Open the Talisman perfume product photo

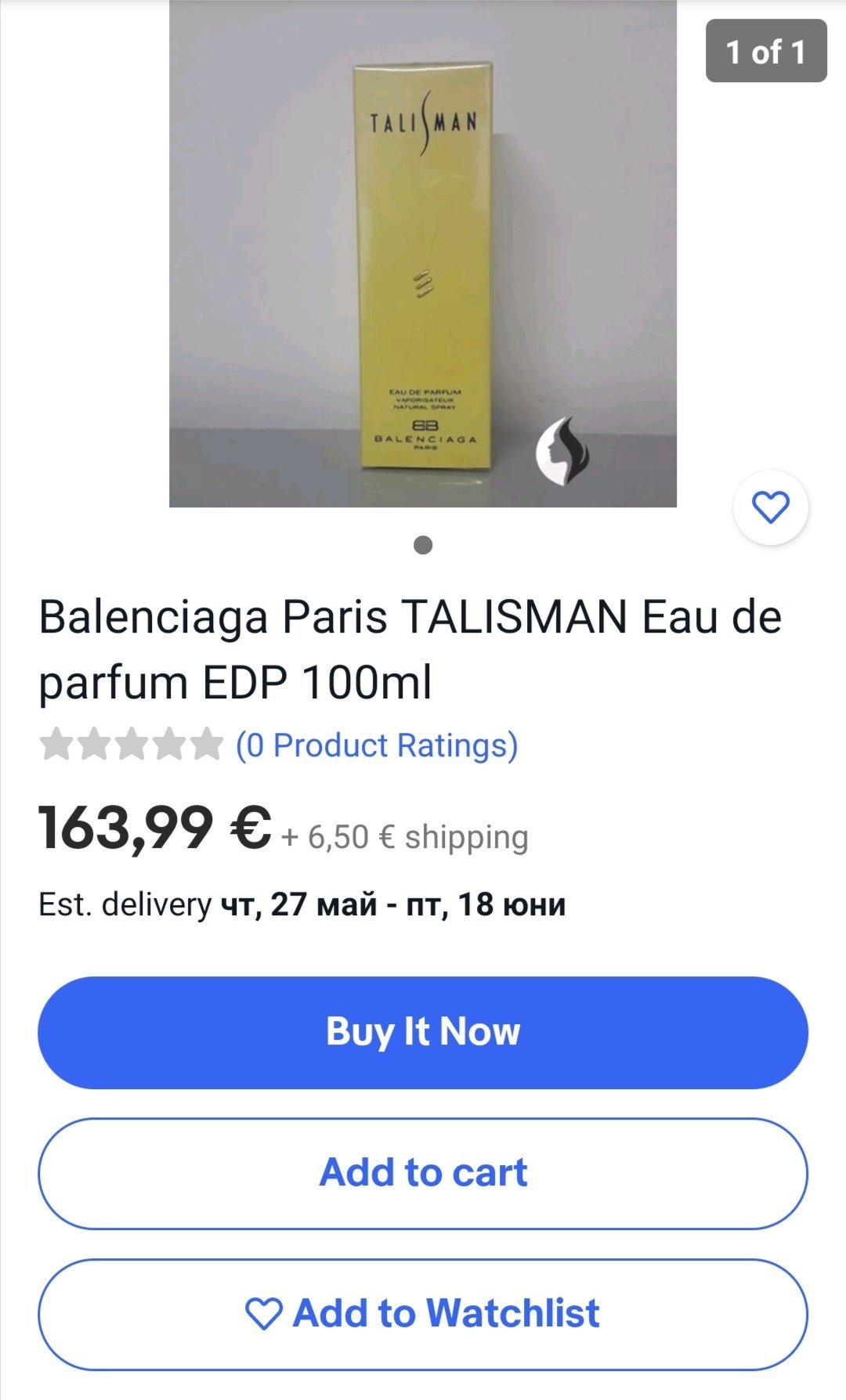pos(422,253)
